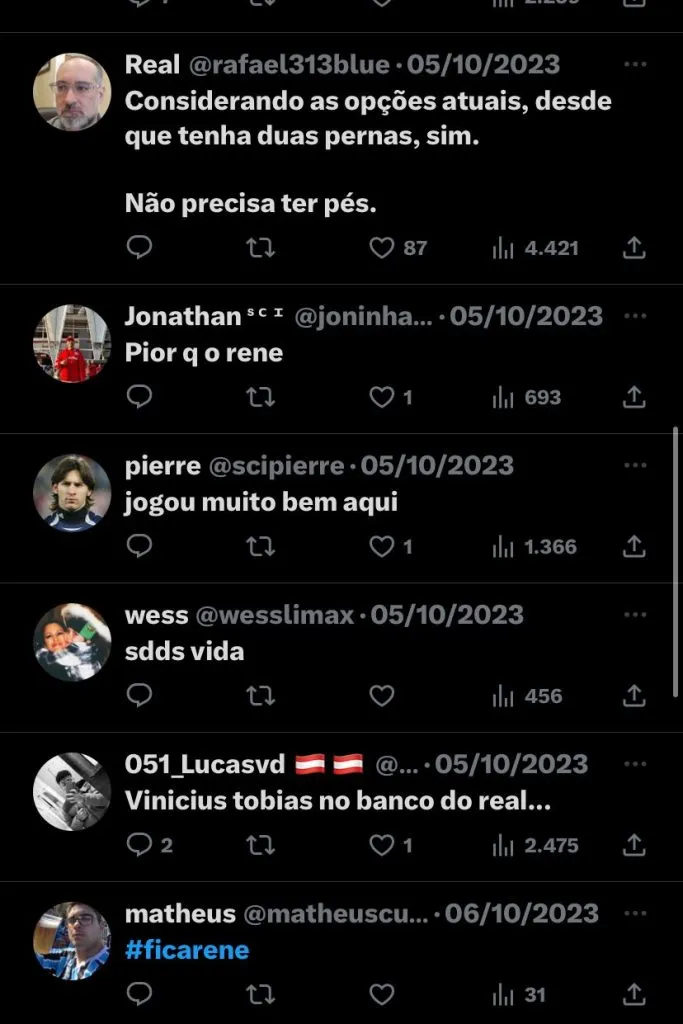Open the @scipierre profile handle
Image resolution: width=683 pixels, height=1024 pixels.
(262, 466)
